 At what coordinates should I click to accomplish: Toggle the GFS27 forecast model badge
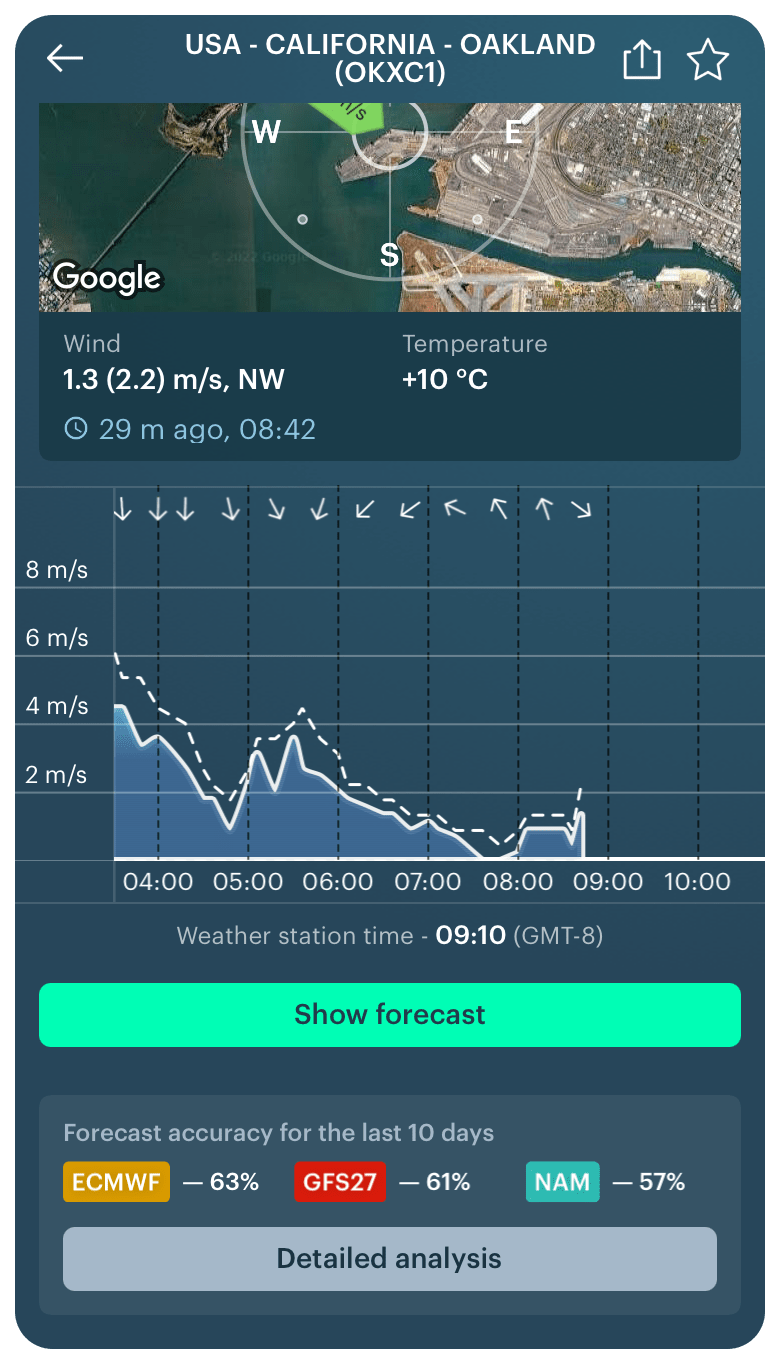(341, 1181)
